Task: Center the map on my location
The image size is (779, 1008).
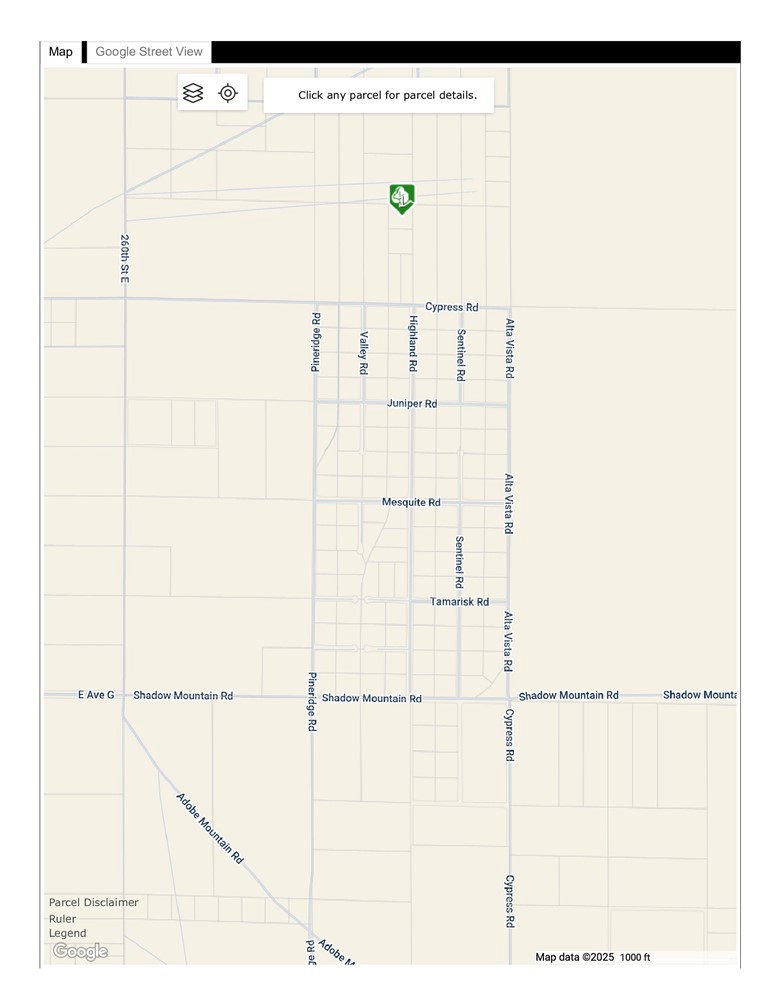Action: [x=228, y=93]
